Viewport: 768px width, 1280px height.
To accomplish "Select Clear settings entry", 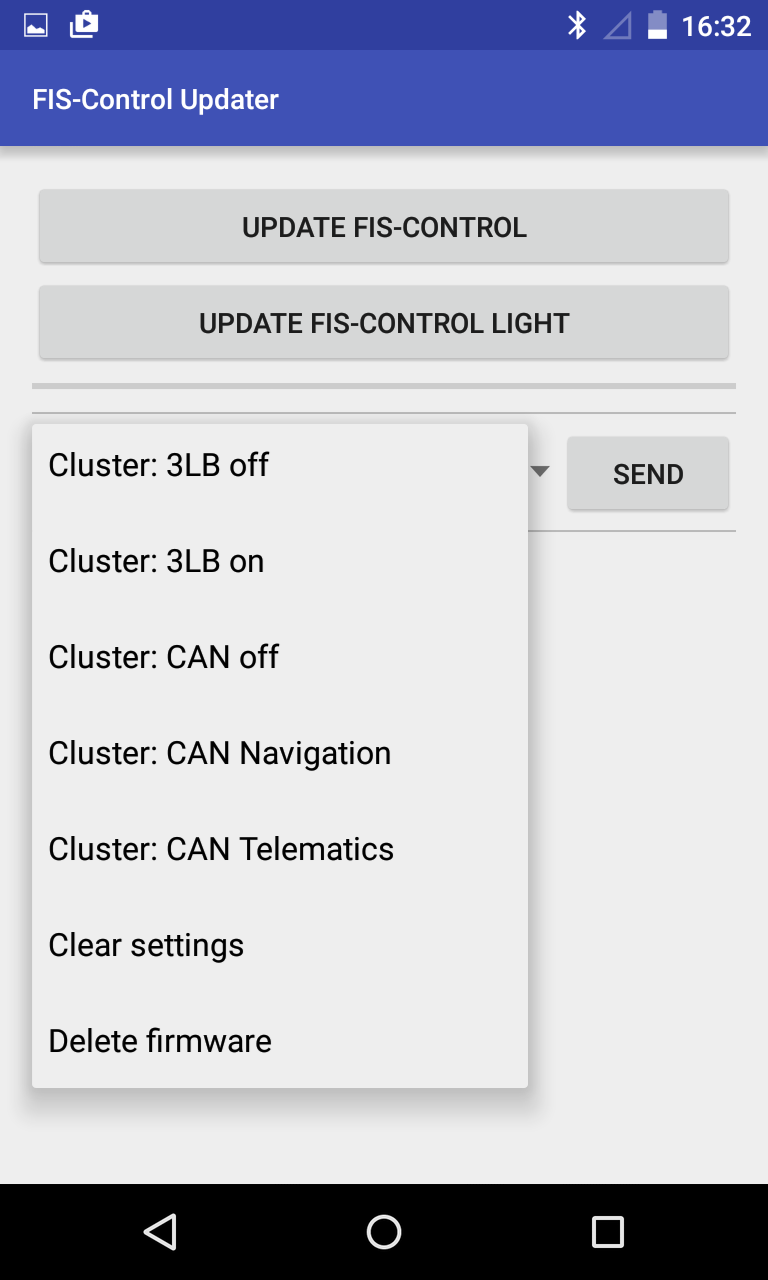I will point(280,945).
